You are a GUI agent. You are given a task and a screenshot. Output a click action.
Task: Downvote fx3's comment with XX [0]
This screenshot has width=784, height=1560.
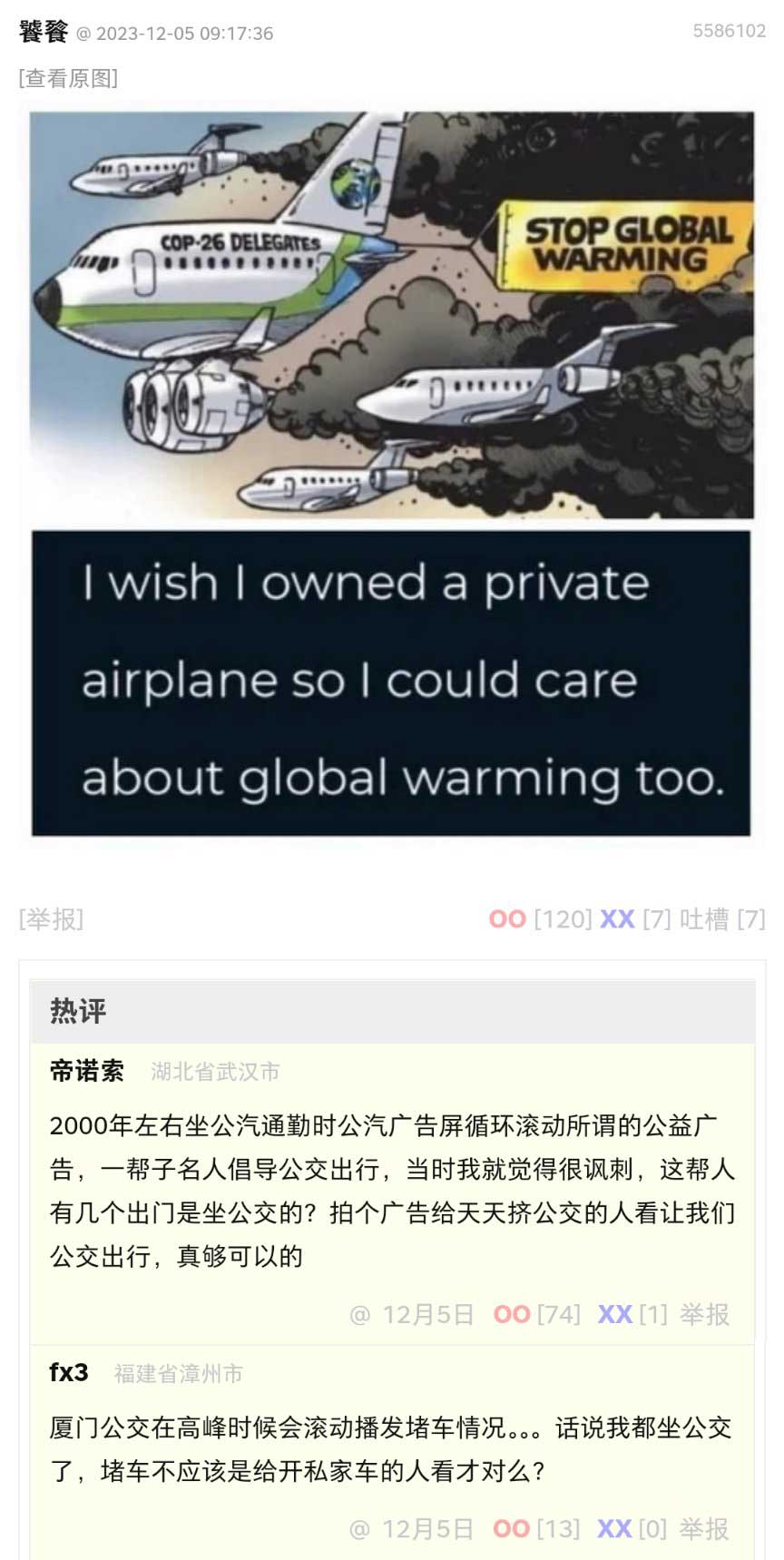tap(614, 1529)
